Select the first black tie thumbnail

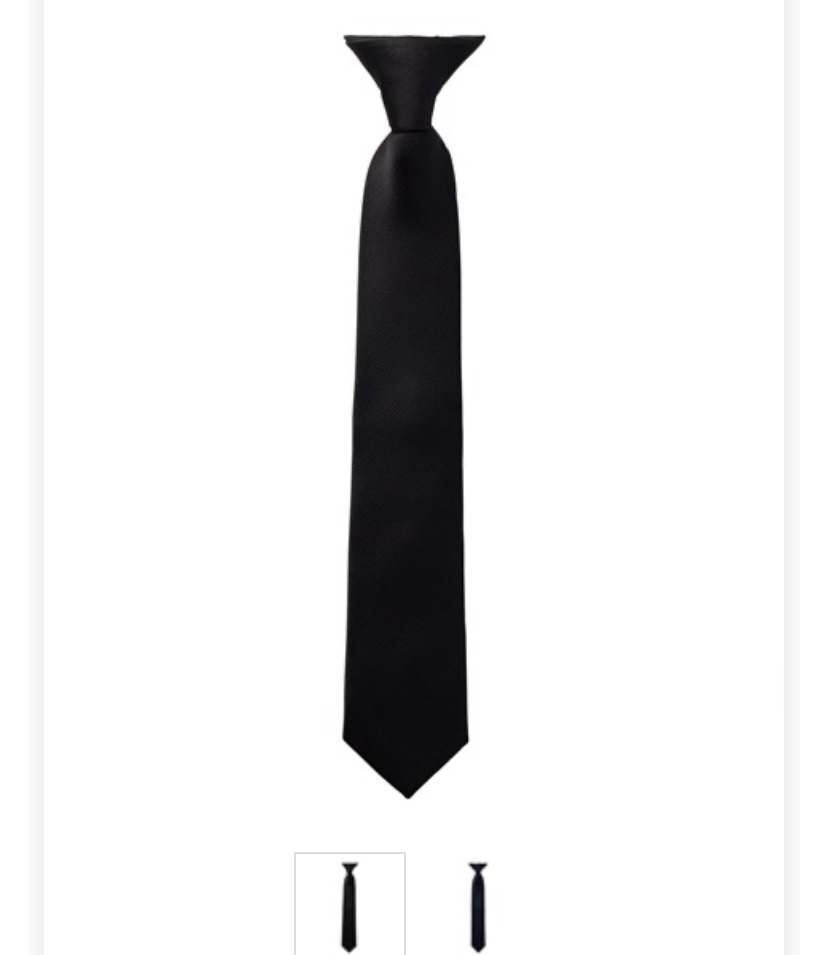[x=349, y=905]
